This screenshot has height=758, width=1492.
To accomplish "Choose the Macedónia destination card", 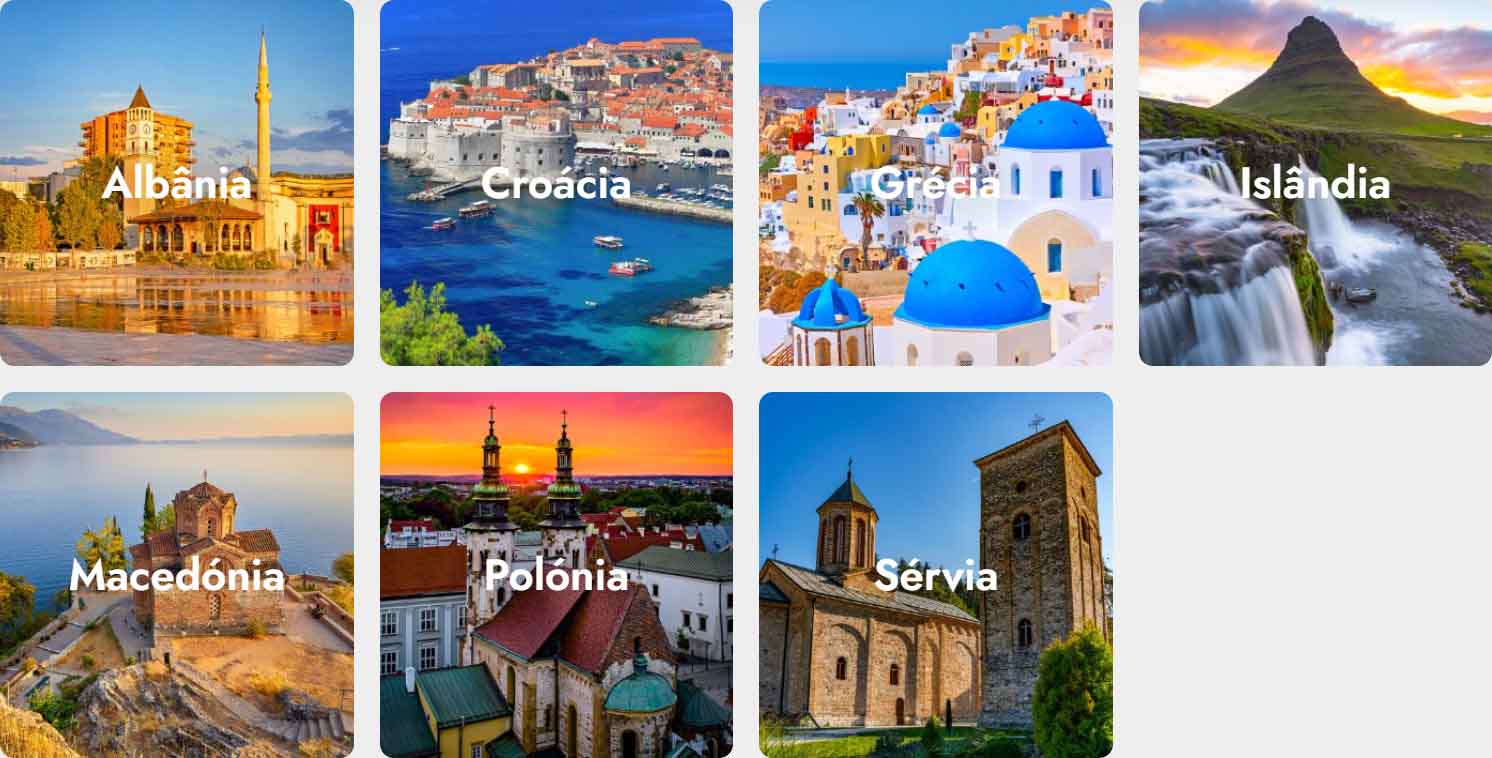I will click(177, 575).
